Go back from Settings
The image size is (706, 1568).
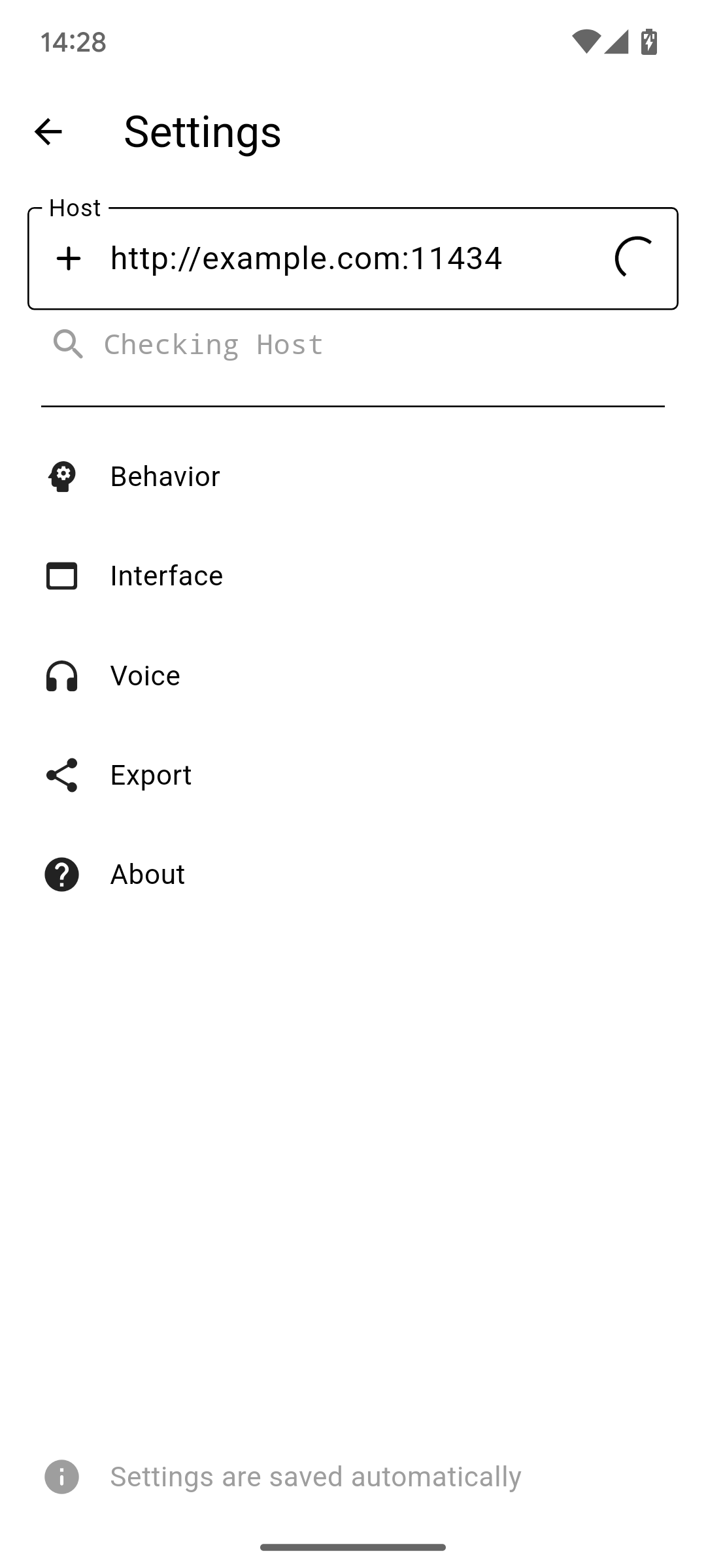(x=48, y=132)
